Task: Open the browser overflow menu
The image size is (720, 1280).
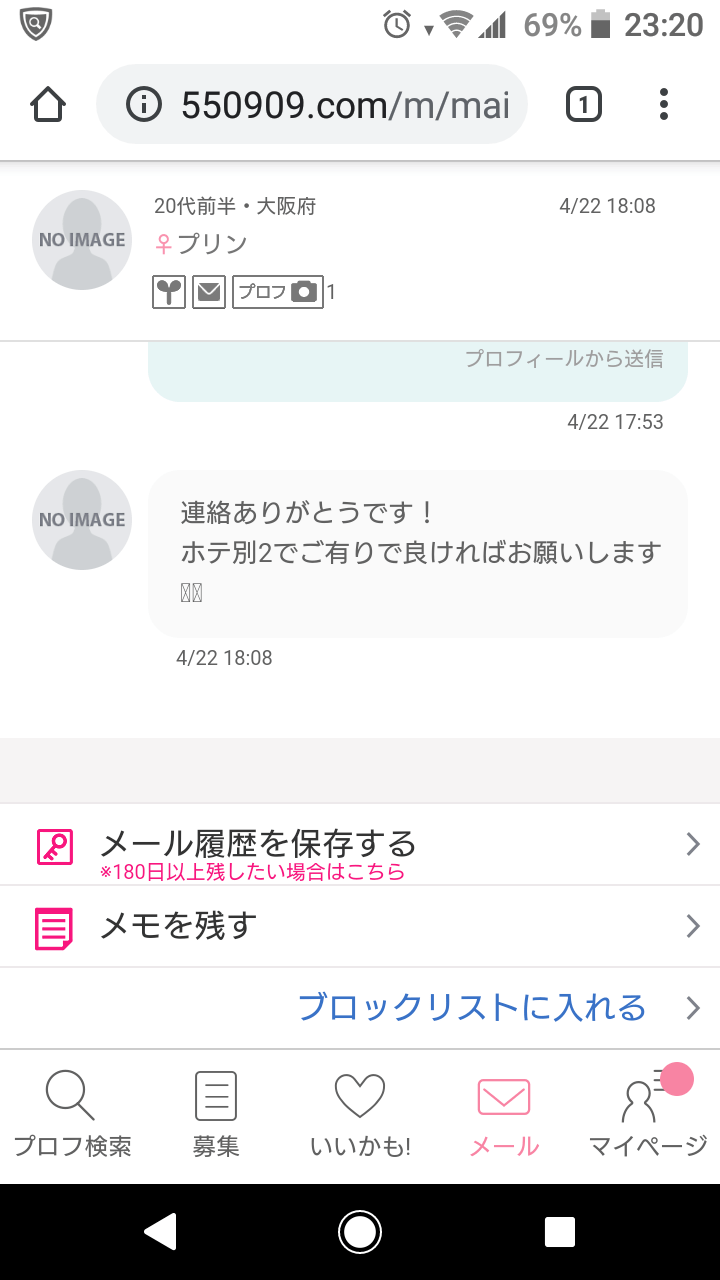Action: 664,104
